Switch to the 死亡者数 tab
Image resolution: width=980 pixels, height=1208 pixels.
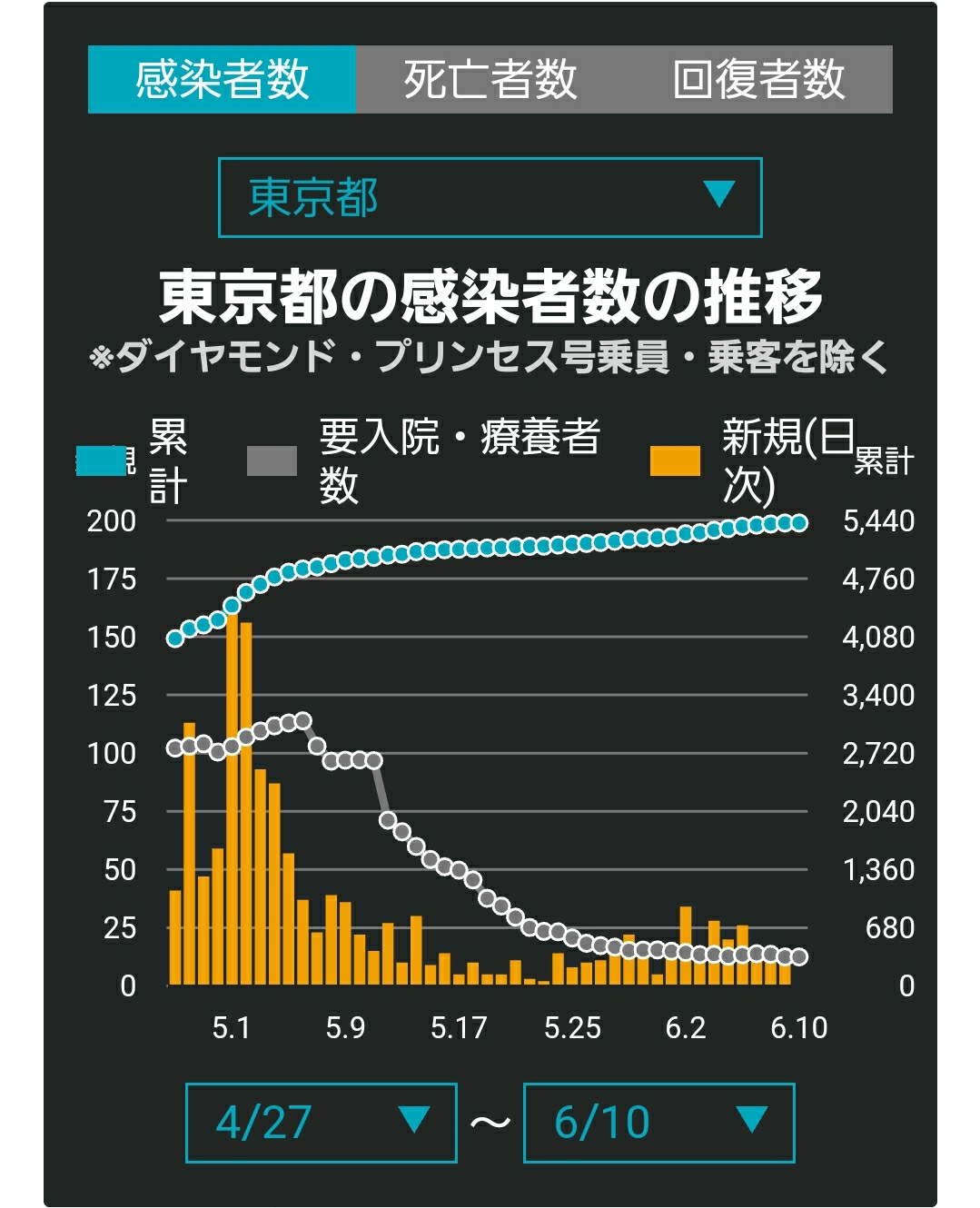pos(490,79)
